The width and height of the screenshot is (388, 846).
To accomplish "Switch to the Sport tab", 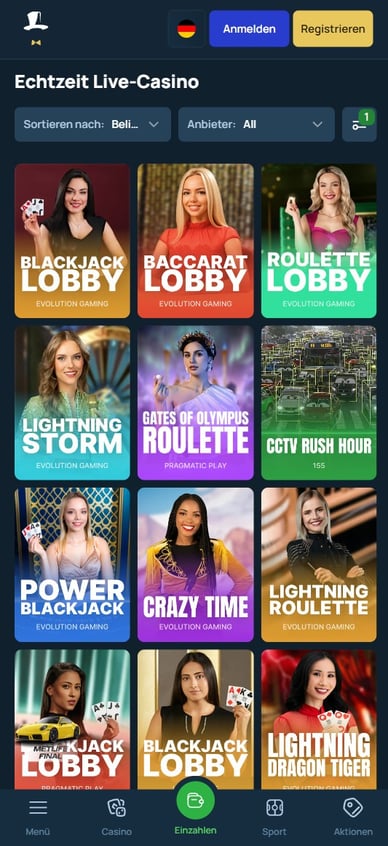I will [x=274, y=817].
